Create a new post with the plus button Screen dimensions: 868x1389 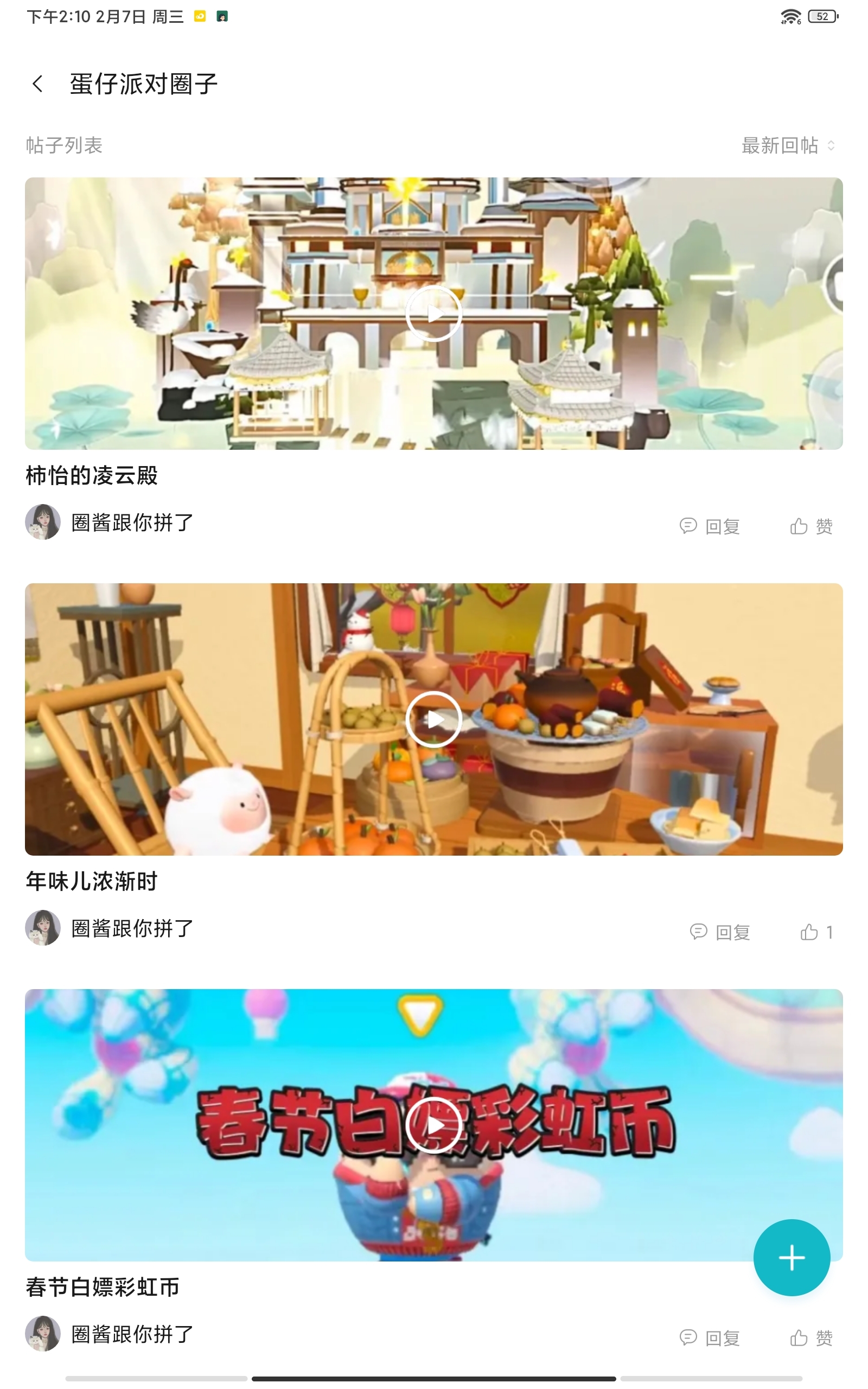click(x=792, y=1258)
